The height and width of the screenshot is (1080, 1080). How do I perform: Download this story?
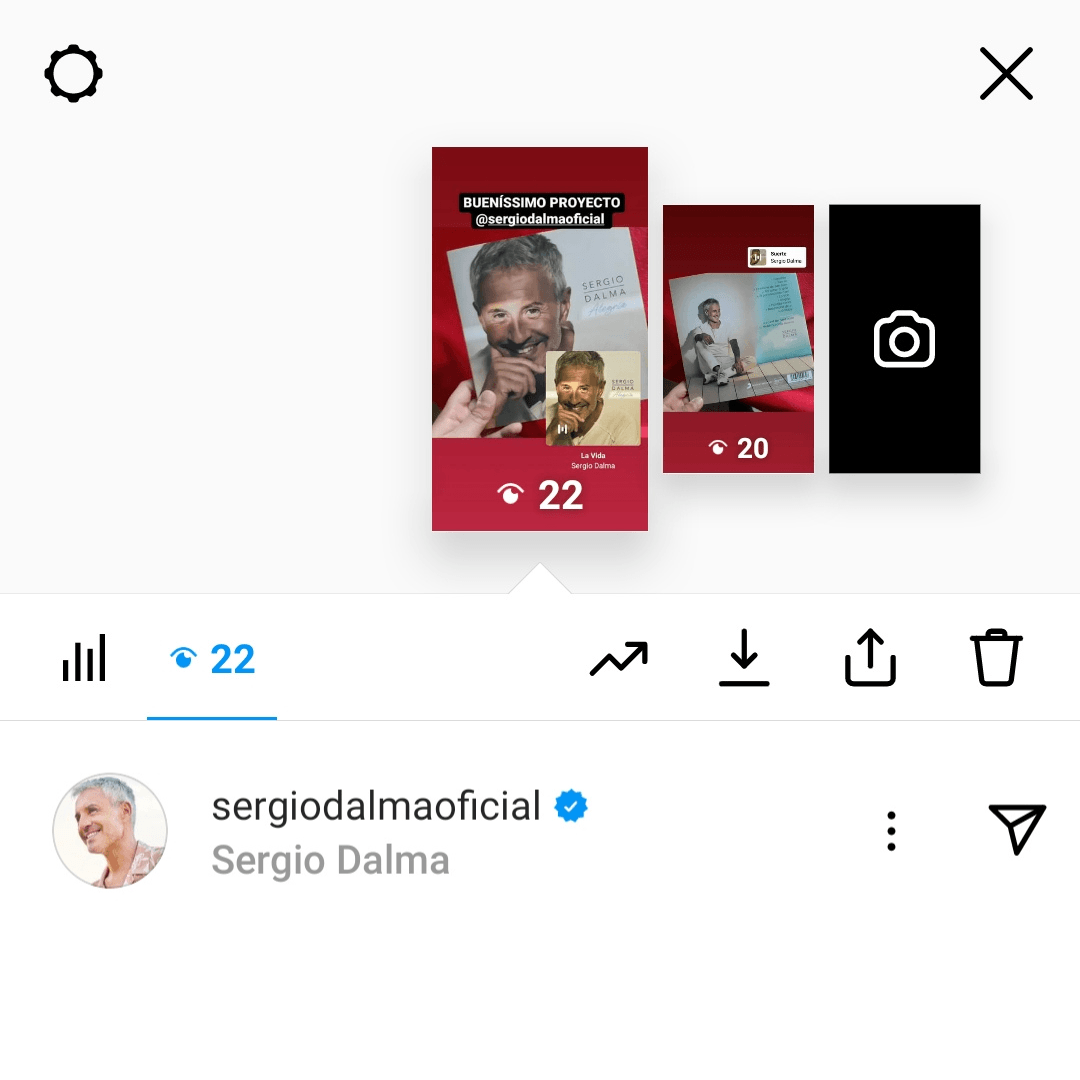[744, 658]
